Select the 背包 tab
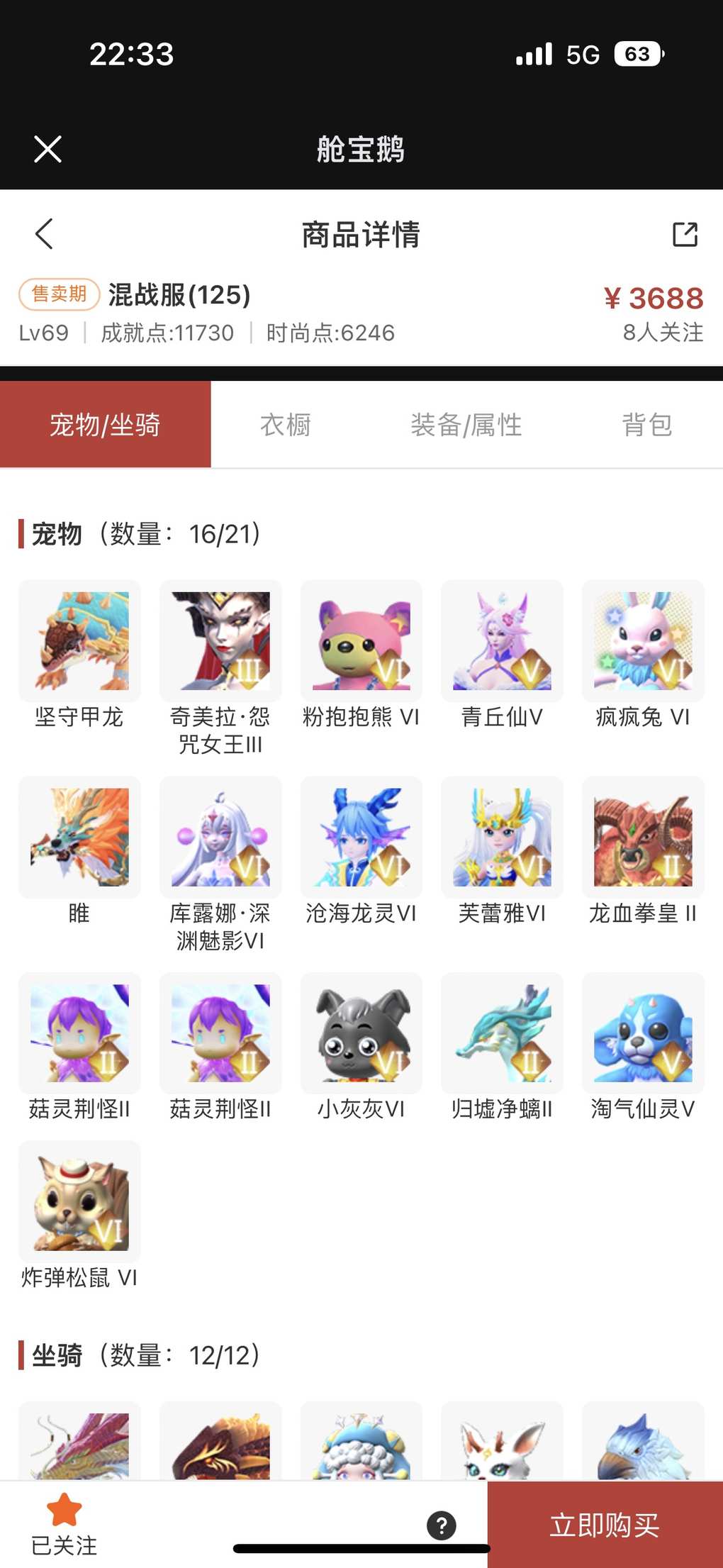The height and width of the screenshot is (1568, 723). 646,425
